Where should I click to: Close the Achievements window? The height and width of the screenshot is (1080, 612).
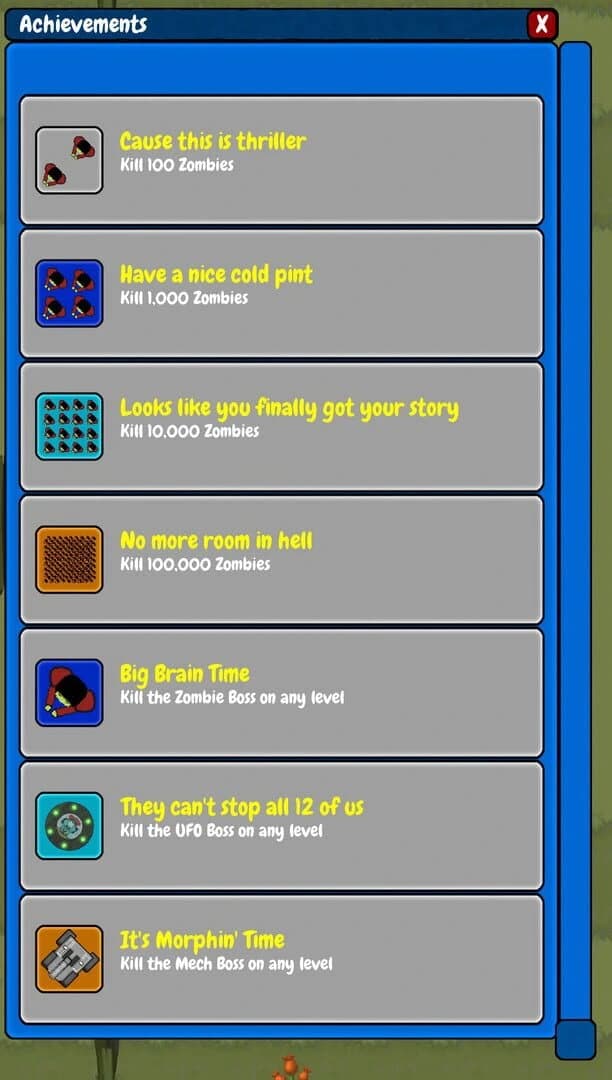tap(541, 25)
